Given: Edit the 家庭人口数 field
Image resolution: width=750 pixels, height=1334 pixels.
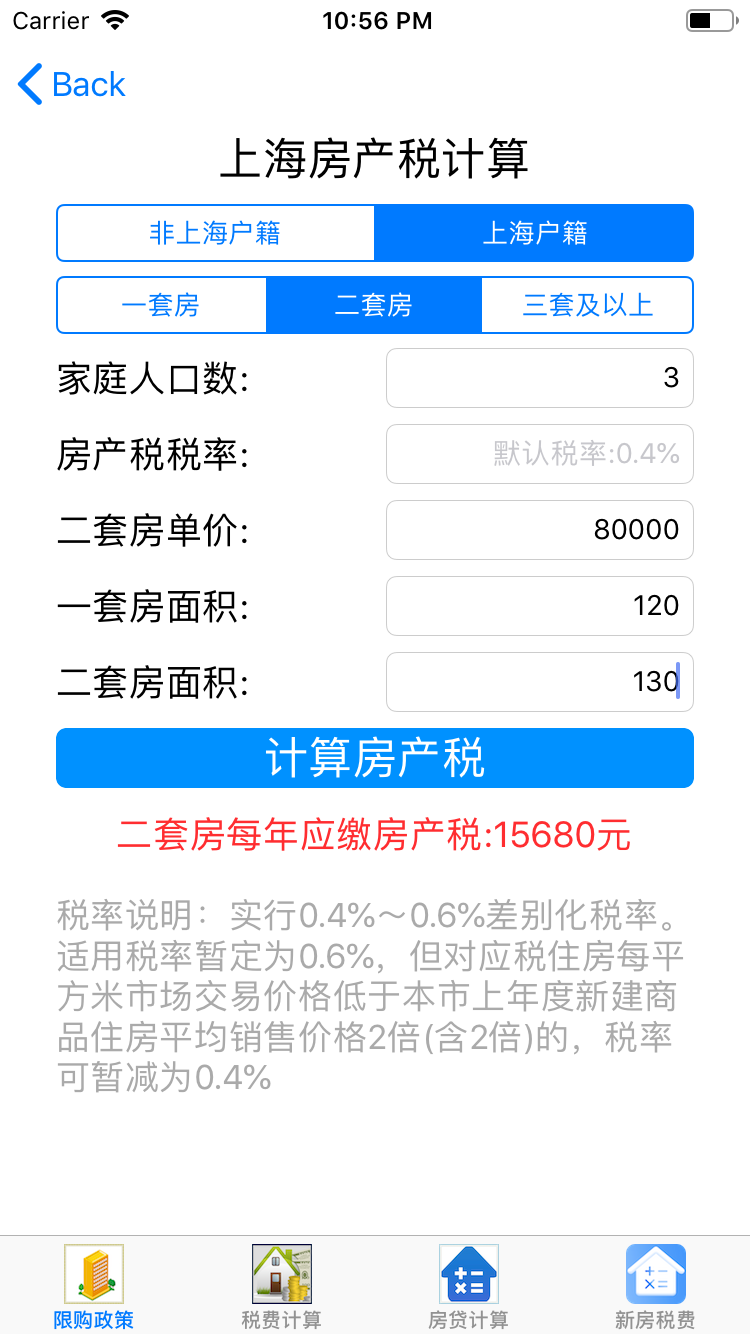Looking at the screenshot, I should 539,378.
